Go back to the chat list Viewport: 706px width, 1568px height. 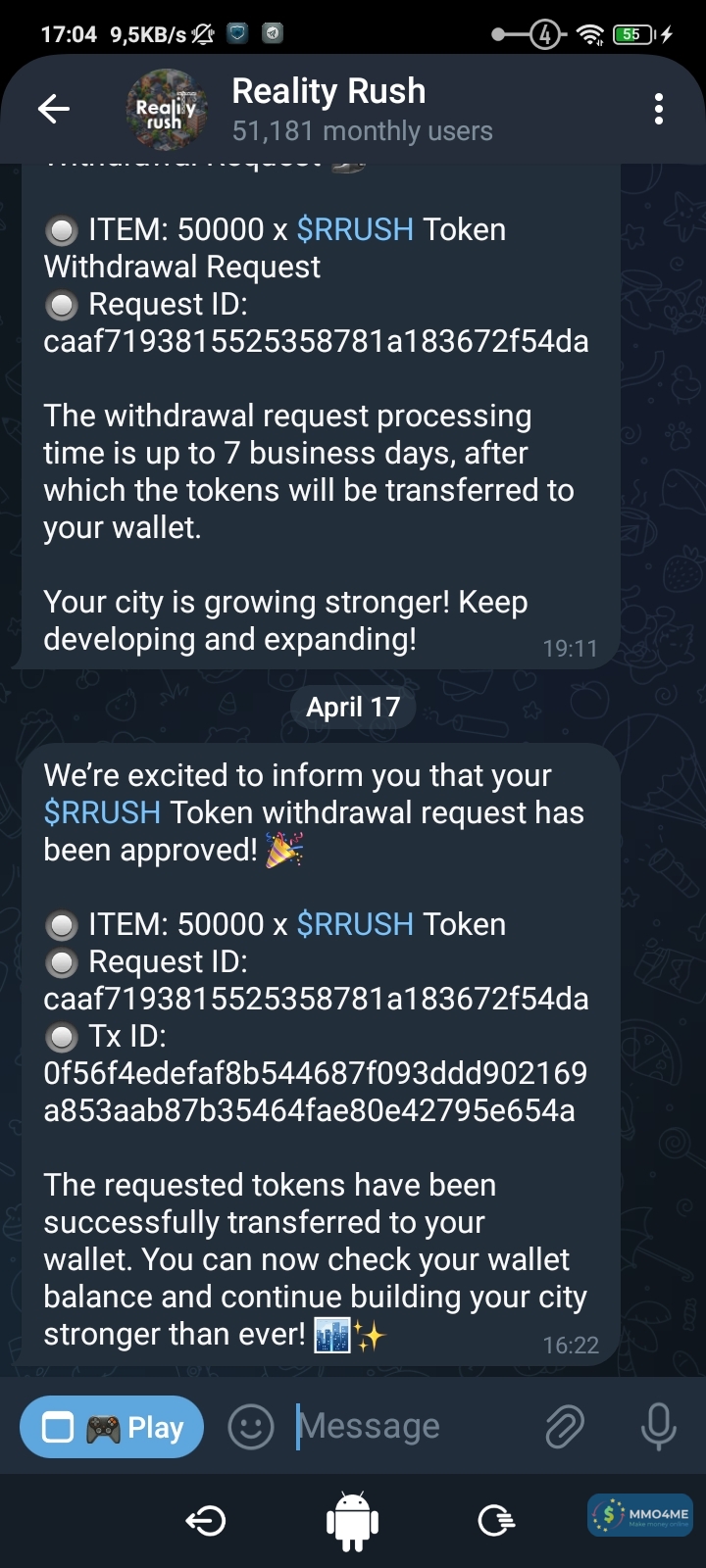pyautogui.click(x=54, y=109)
